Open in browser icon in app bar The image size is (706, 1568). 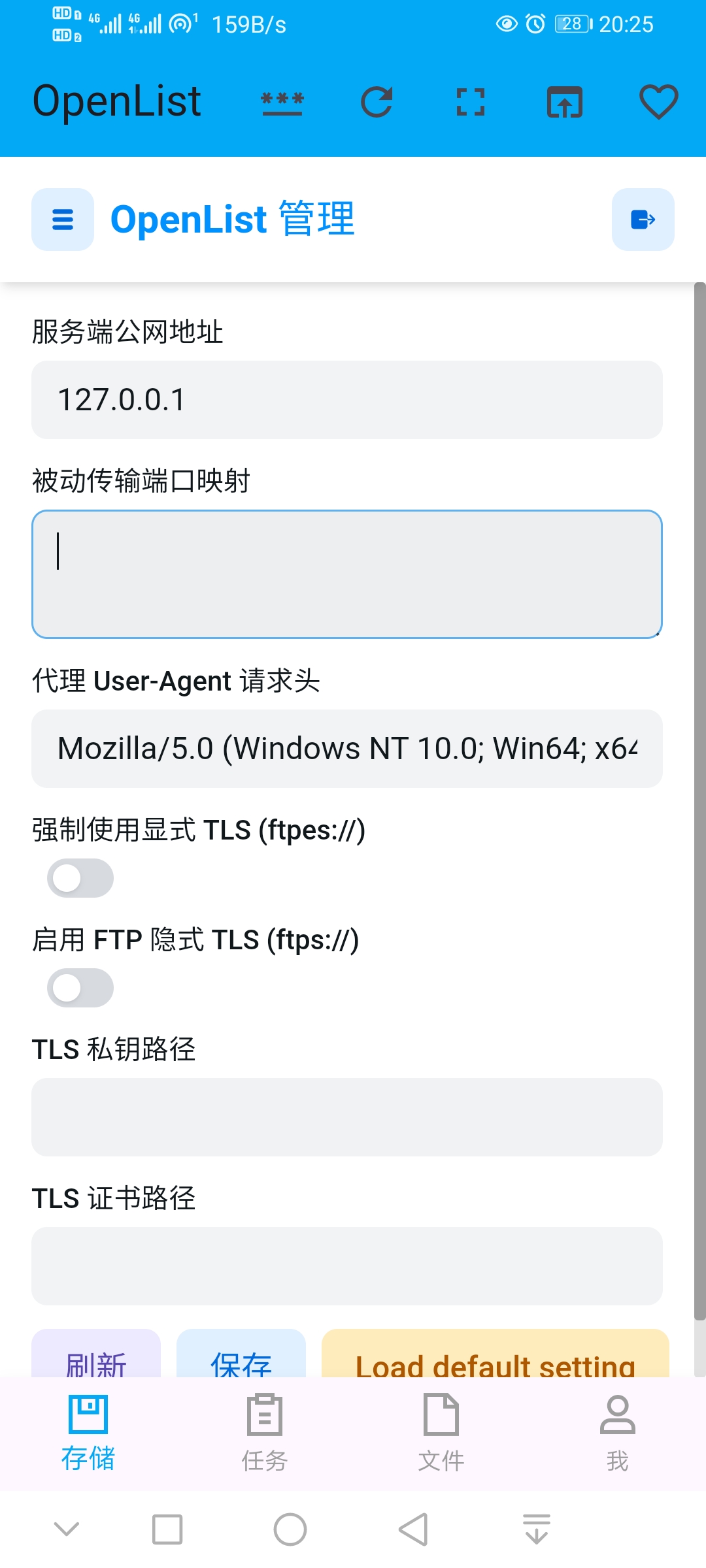pos(565,103)
